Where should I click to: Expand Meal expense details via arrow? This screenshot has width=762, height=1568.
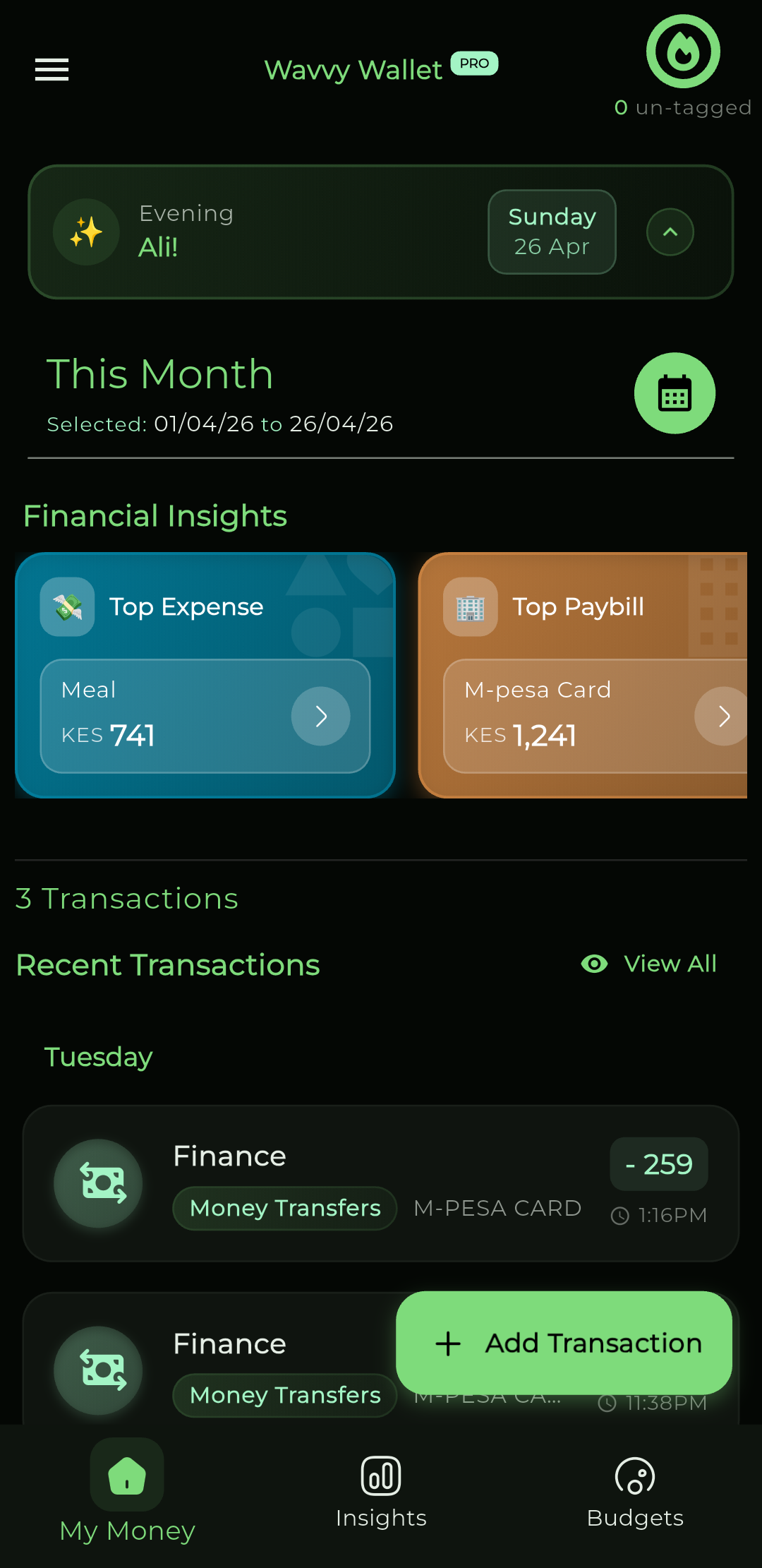tap(321, 716)
